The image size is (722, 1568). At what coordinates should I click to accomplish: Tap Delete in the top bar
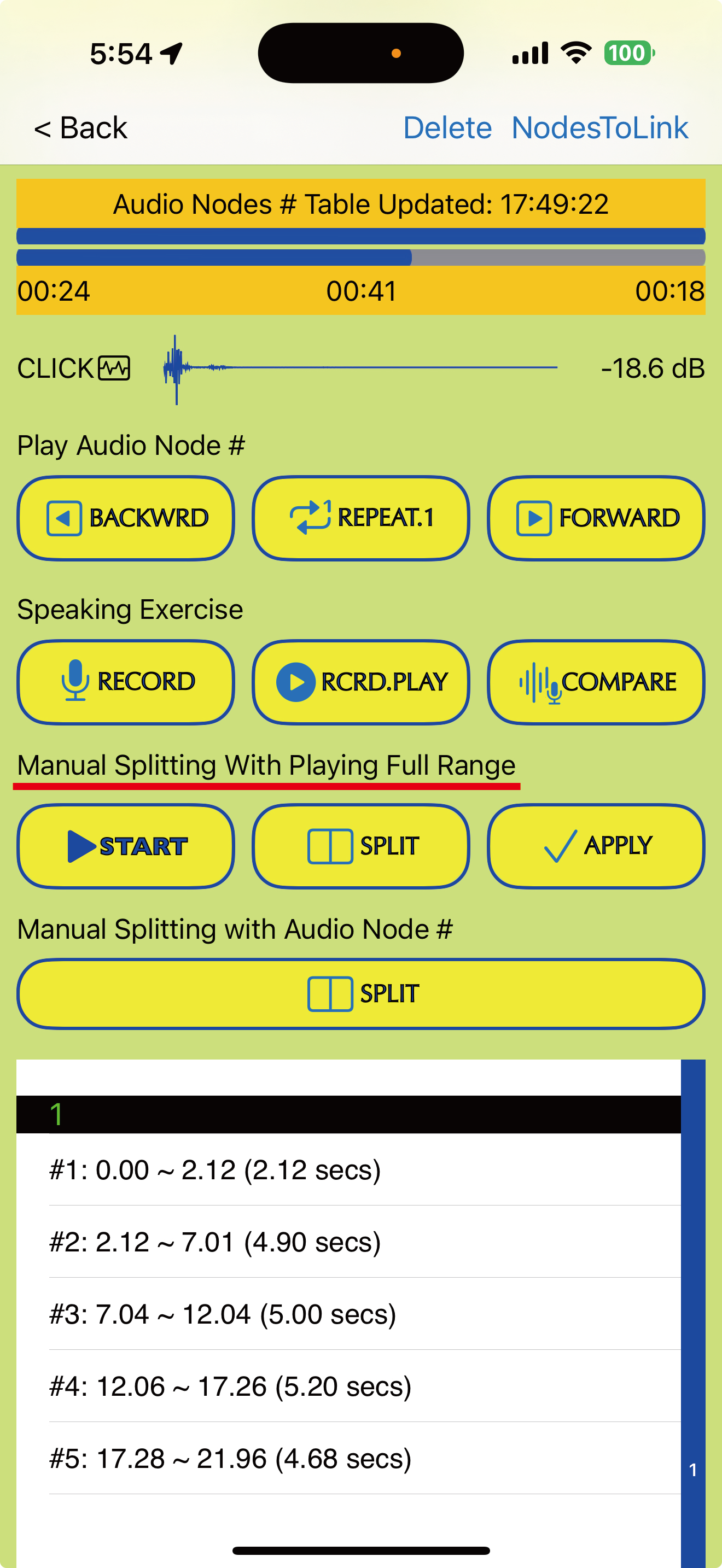coord(447,128)
